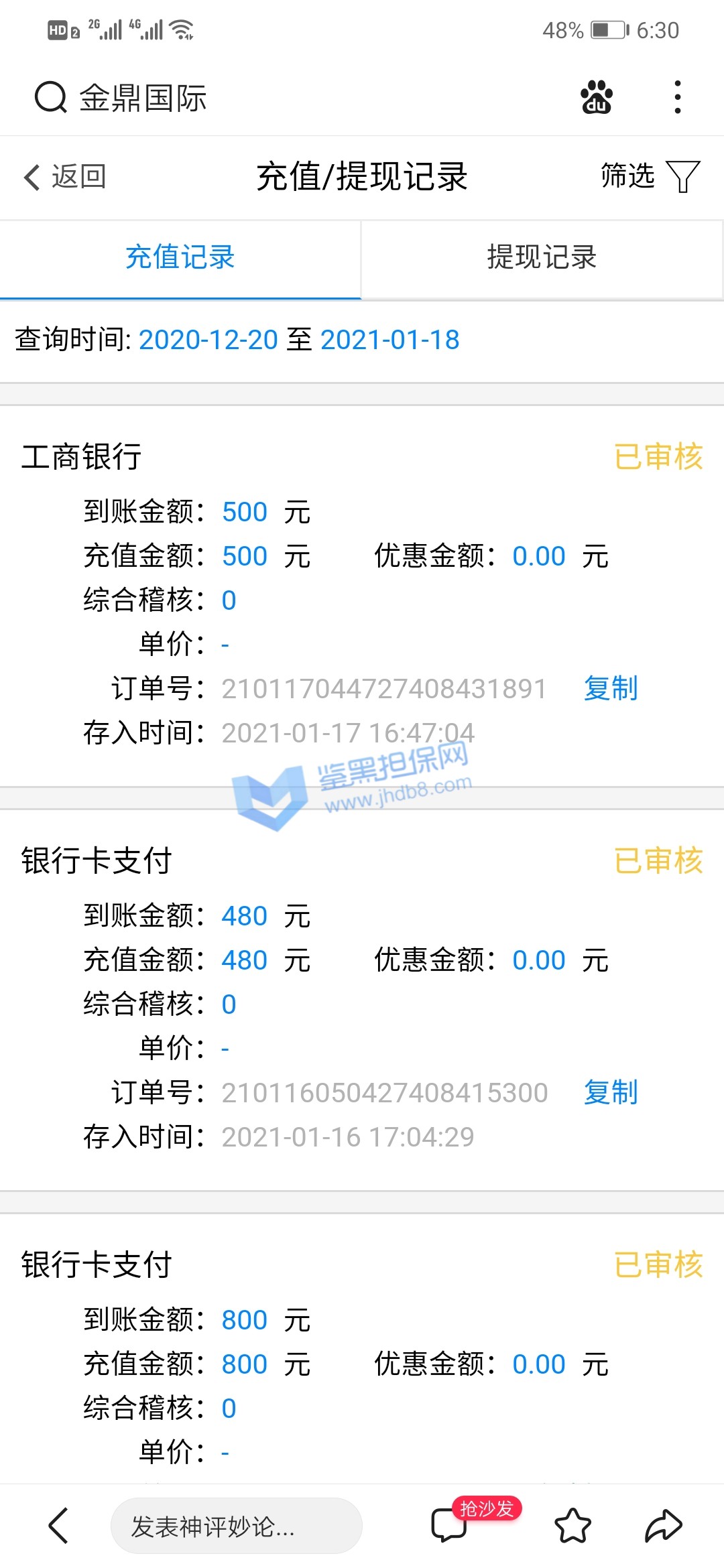
Task: Copy the order number ending in 415300
Action: click(611, 1093)
